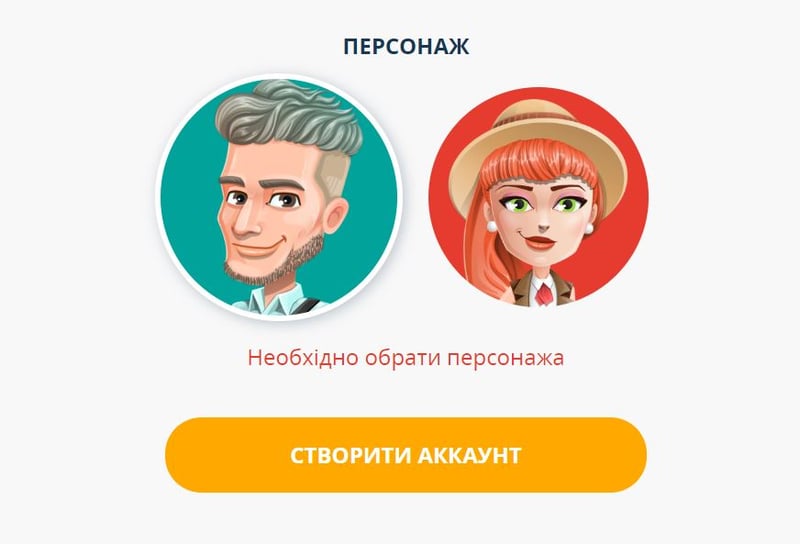Screen dimensions: 800x544
Task: Tap the СТВОРИТИ АККАУНТ button
Action: click(x=405, y=455)
